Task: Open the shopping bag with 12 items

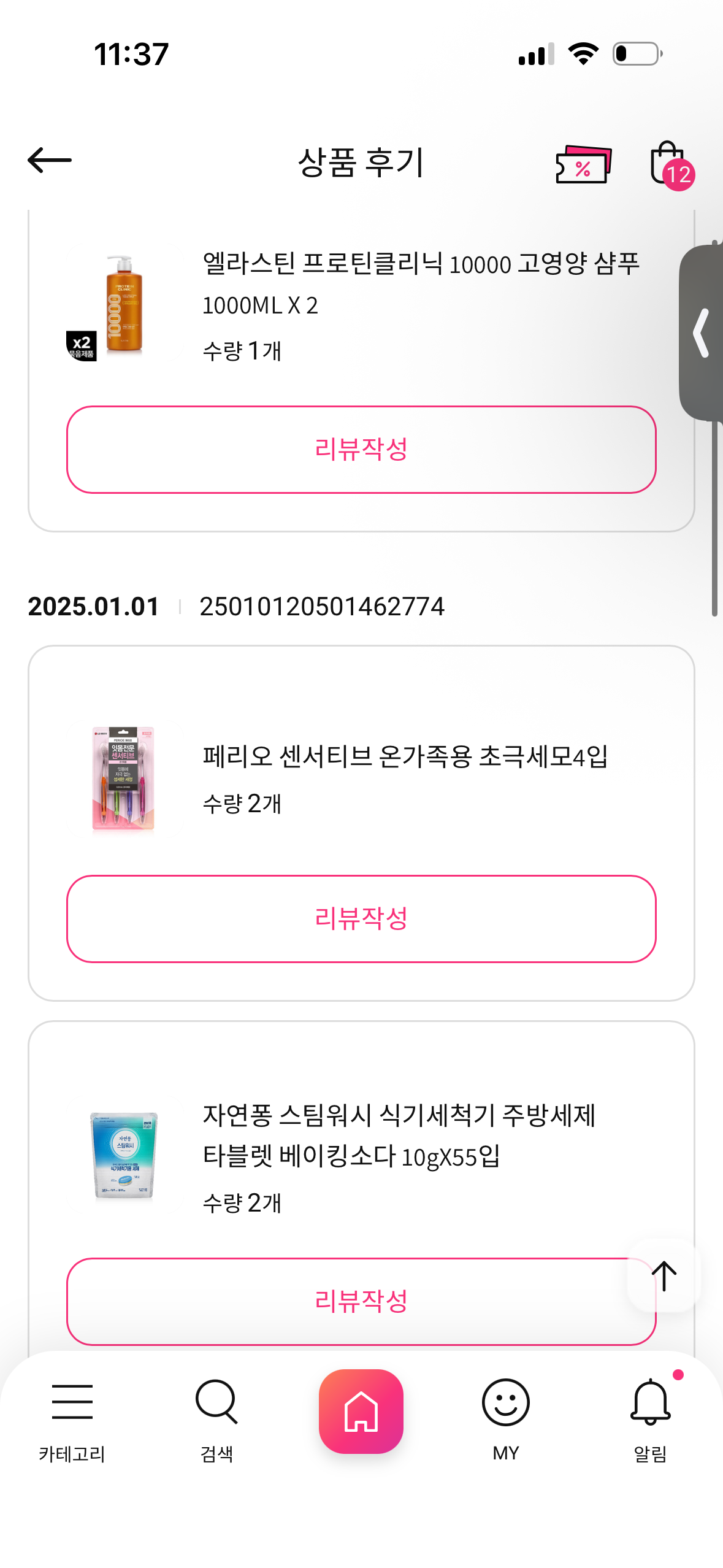Action: tap(668, 164)
